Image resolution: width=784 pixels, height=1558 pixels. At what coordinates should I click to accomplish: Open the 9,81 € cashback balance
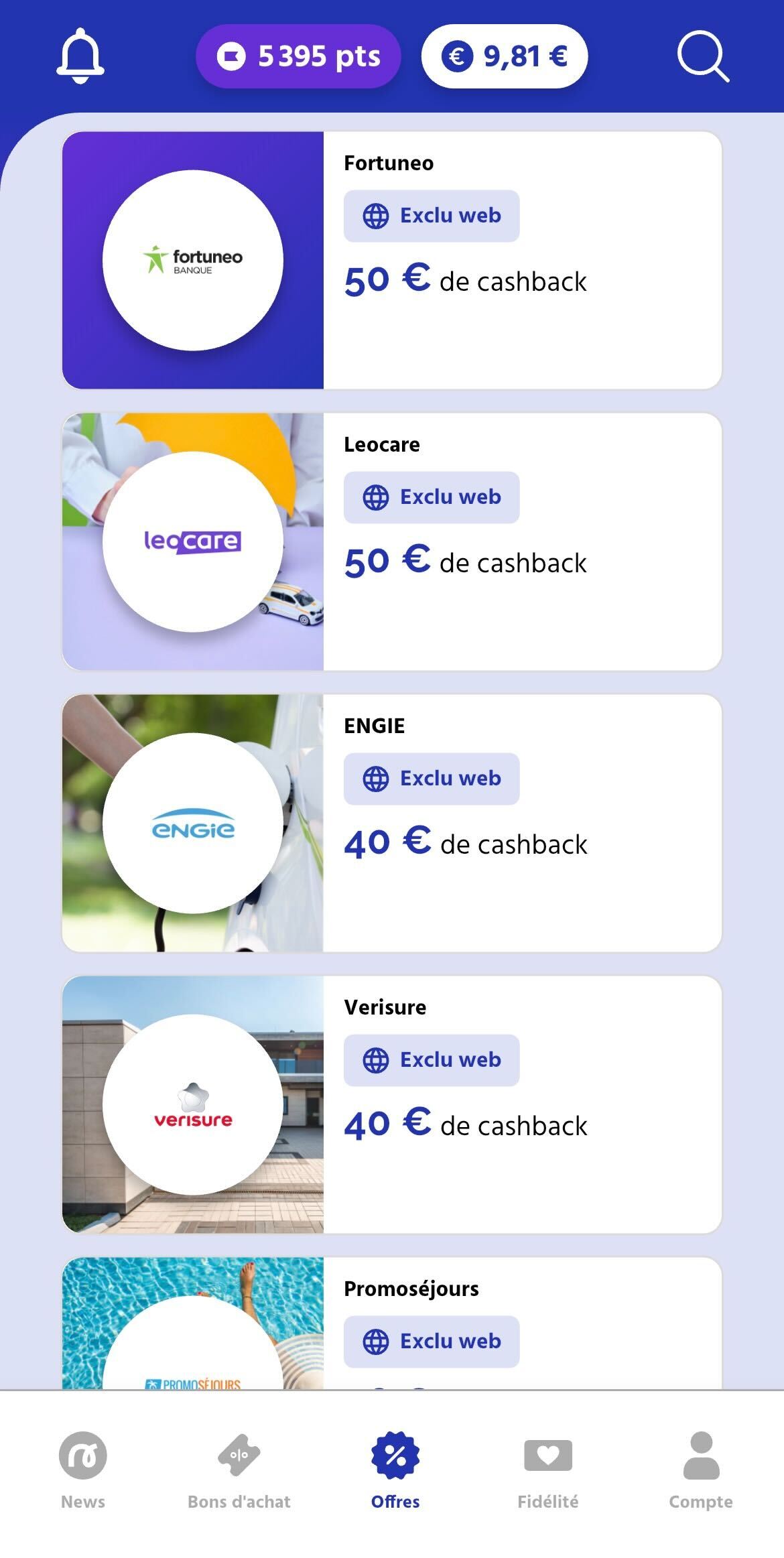pos(505,56)
